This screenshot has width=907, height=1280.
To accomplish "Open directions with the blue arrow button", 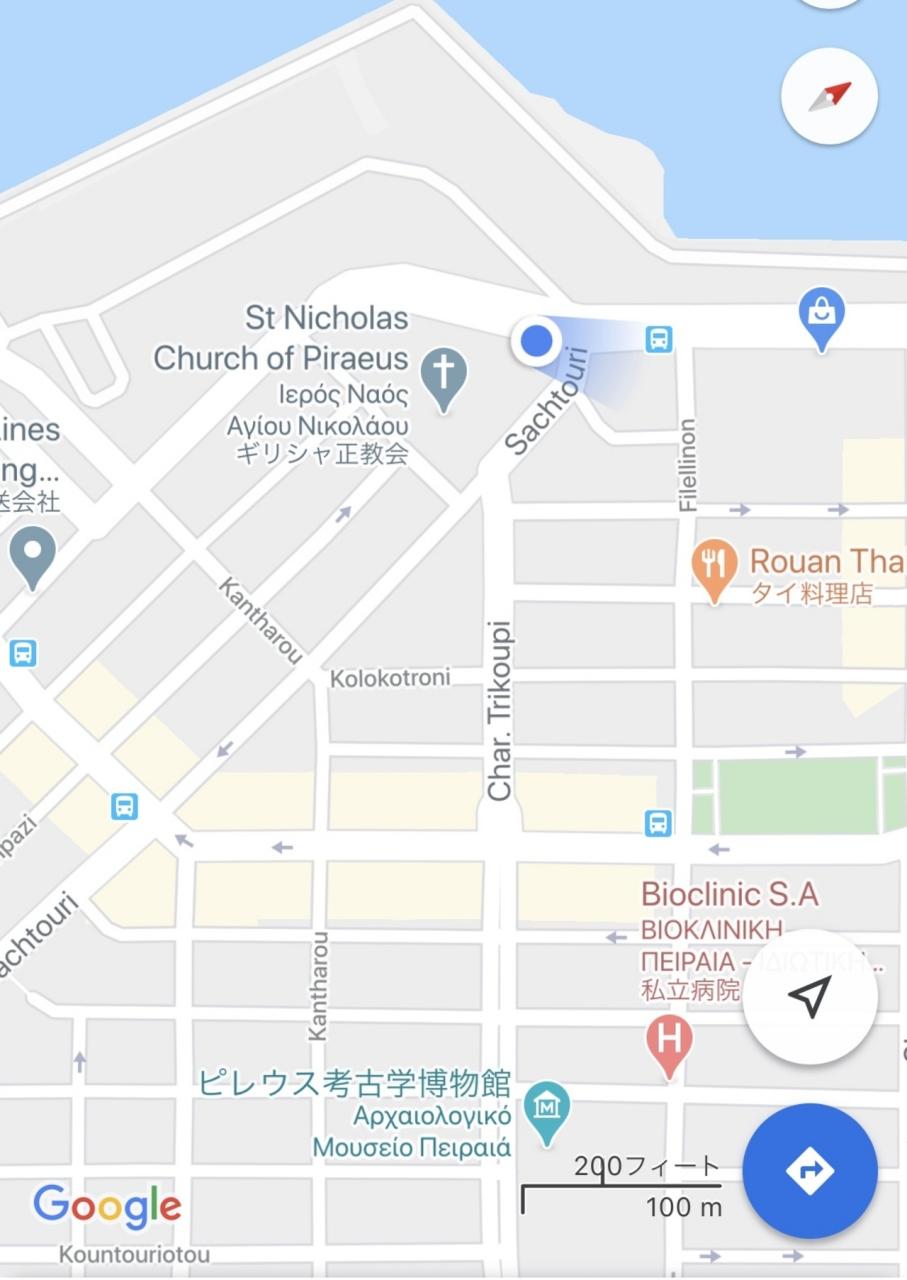I will click(x=810, y=1170).
